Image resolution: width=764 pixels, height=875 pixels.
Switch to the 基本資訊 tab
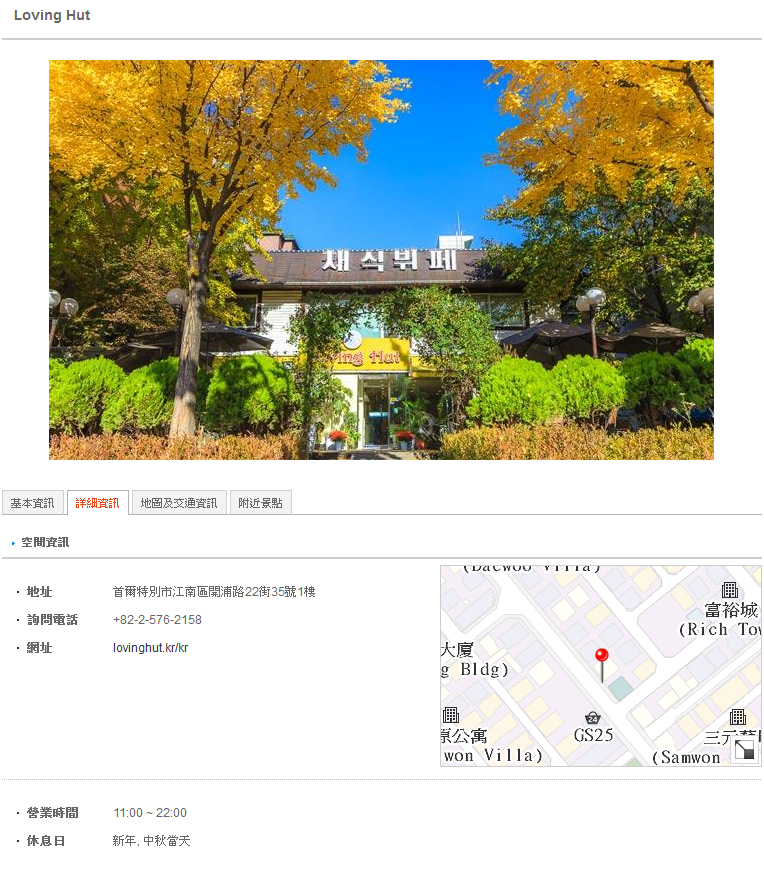pyautogui.click(x=33, y=503)
